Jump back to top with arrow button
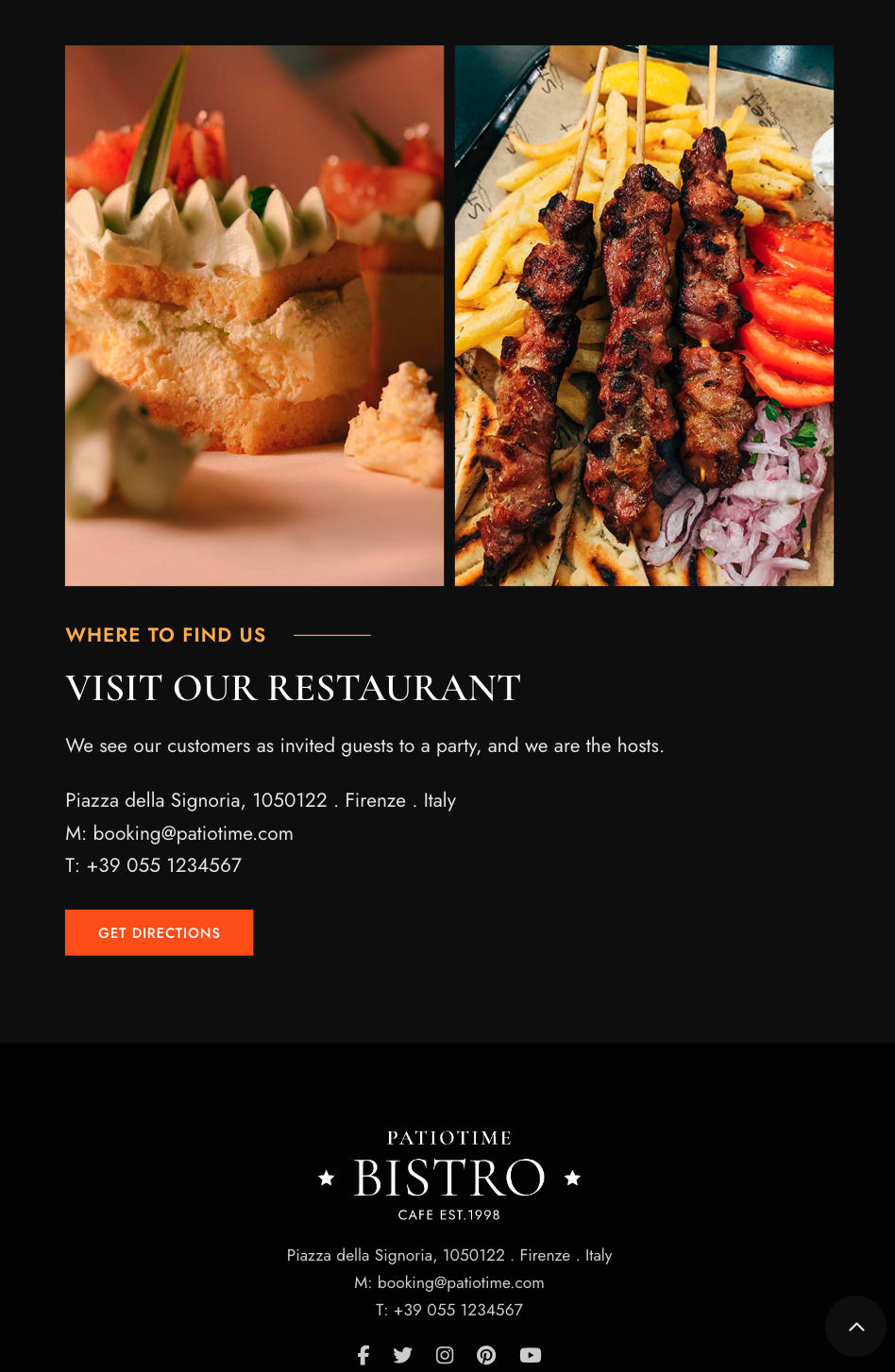 (855, 1327)
